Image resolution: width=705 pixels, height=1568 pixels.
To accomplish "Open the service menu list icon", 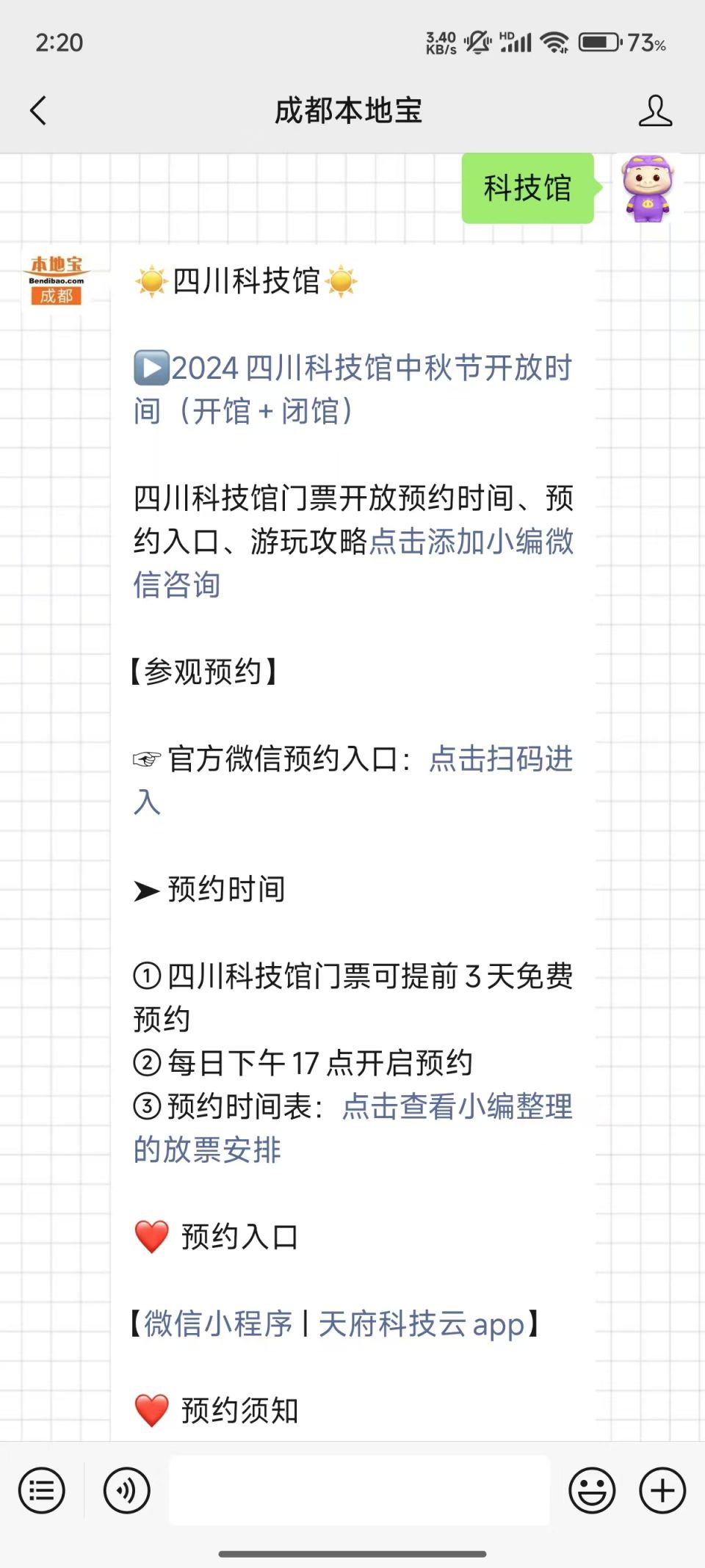I will click(42, 1490).
